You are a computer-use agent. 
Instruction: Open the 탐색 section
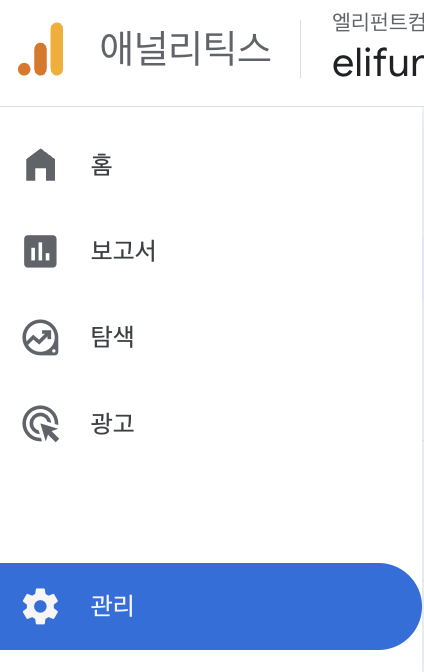click(x=210, y=338)
